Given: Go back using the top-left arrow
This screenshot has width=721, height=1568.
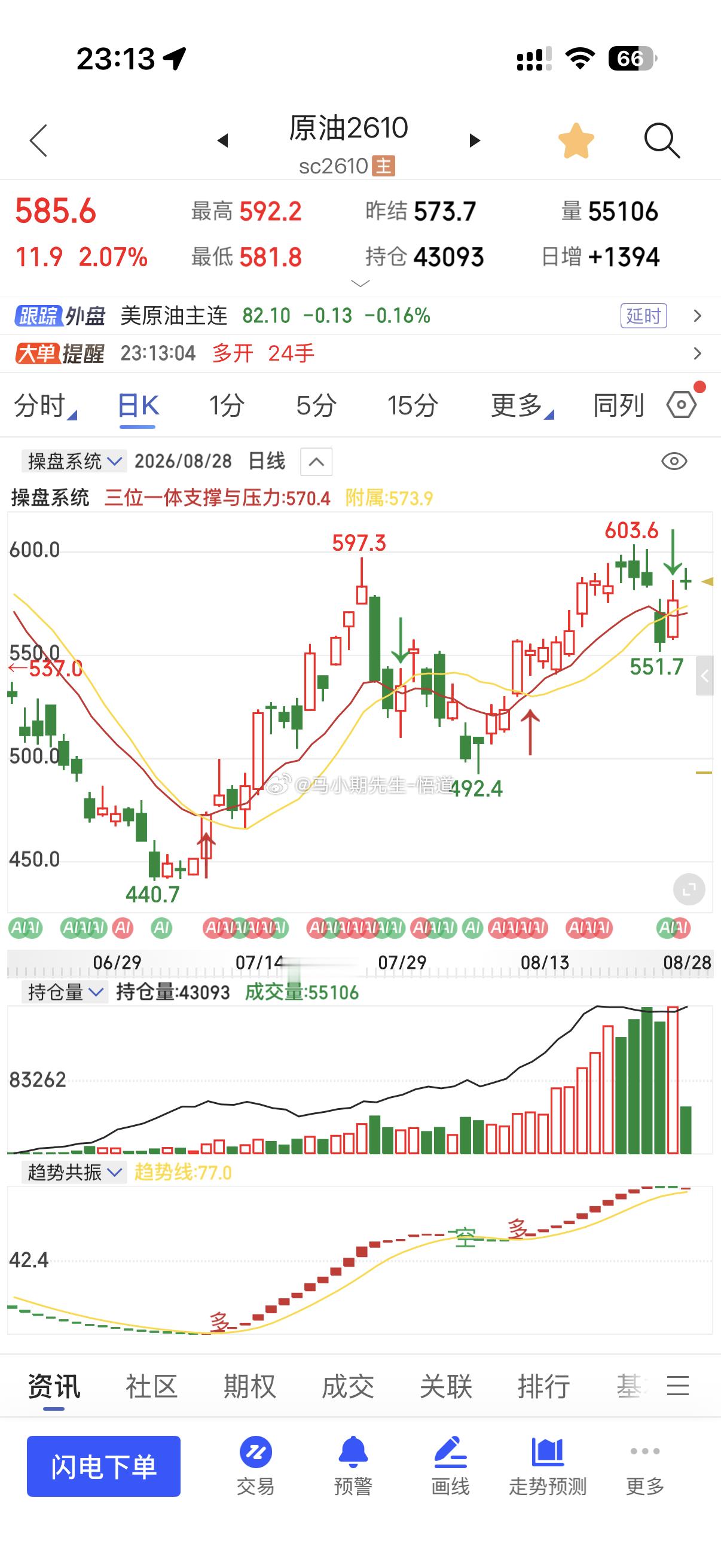Looking at the screenshot, I should pos(39,141).
